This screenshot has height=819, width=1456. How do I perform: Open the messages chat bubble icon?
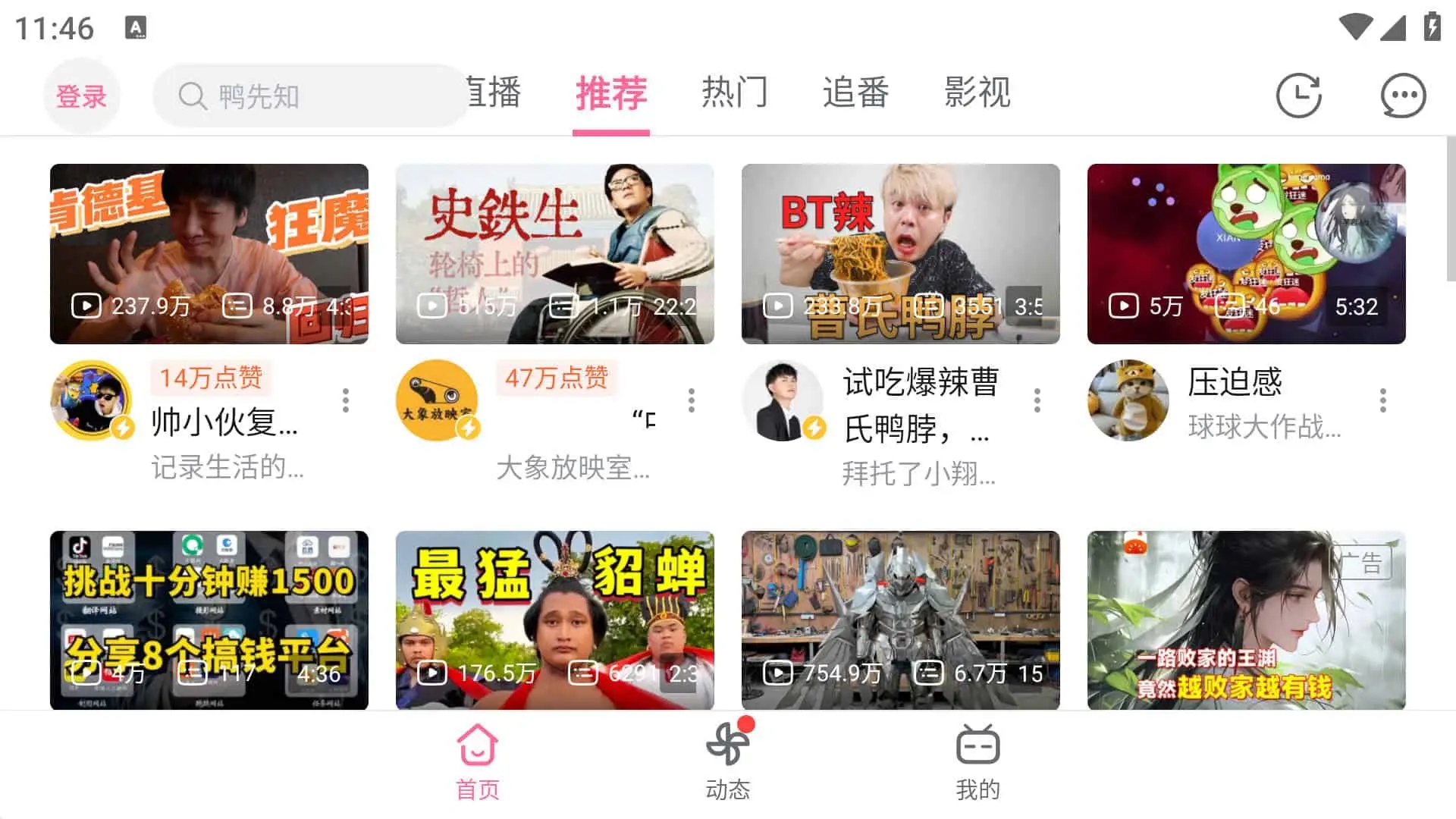1402,96
